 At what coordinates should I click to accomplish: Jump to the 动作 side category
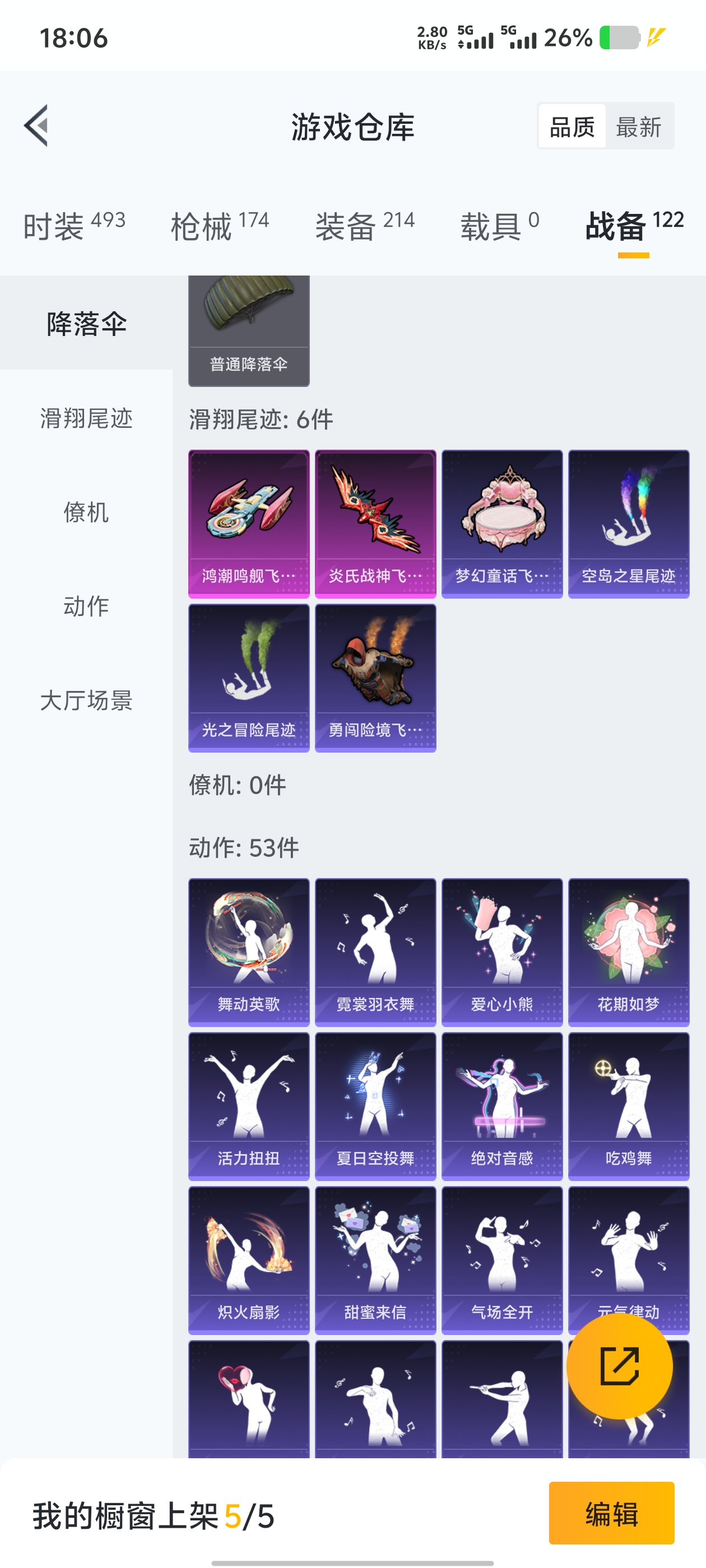point(86,606)
